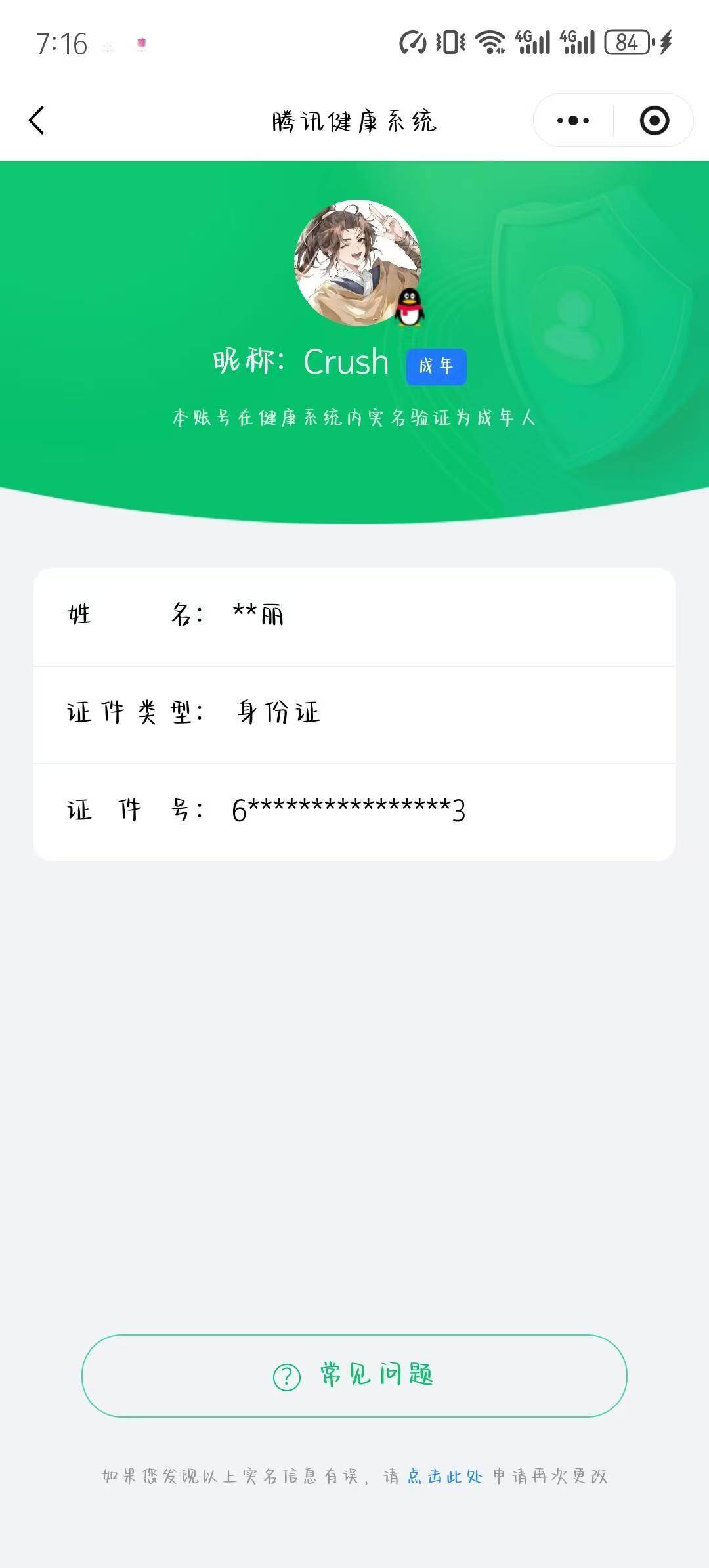Image resolution: width=709 pixels, height=1568 pixels.
Task: Tap the QQ penguin icon on the avatar
Action: (x=410, y=309)
